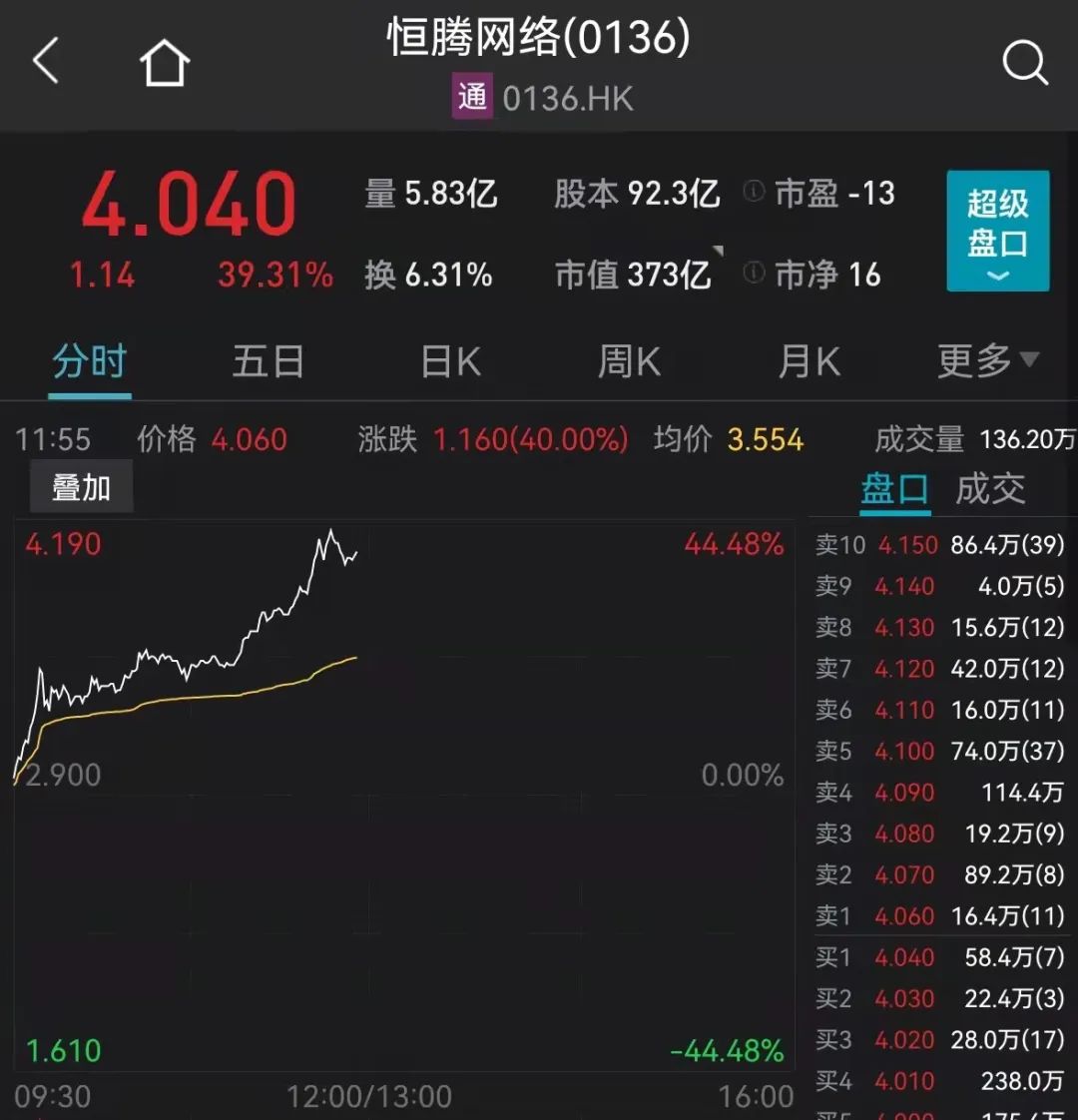Open the 五日 five-day chart
Viewport: 1078px width, 1120px height.
coord(268,362)
